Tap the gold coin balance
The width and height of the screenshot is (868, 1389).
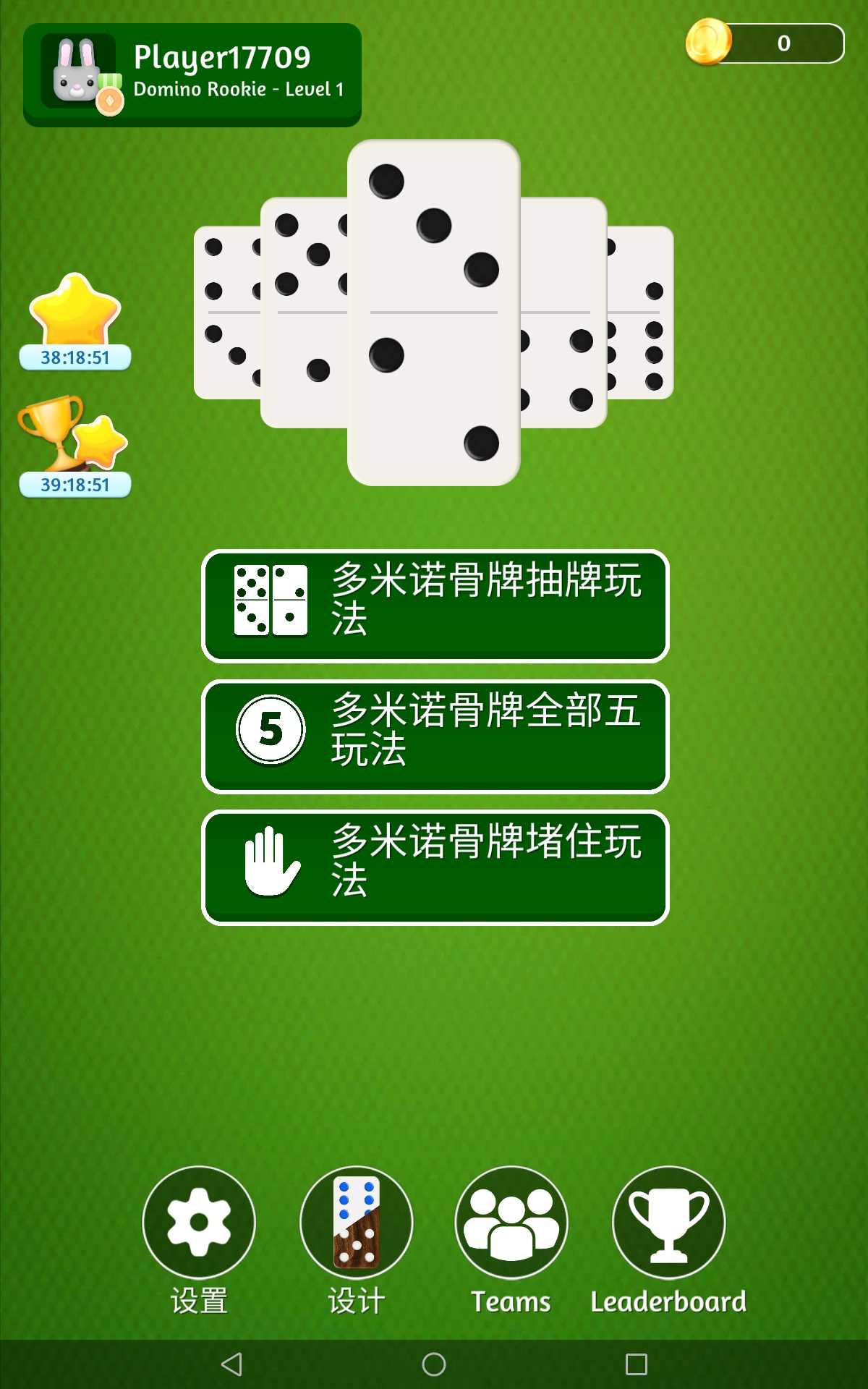tap(765, 43)
